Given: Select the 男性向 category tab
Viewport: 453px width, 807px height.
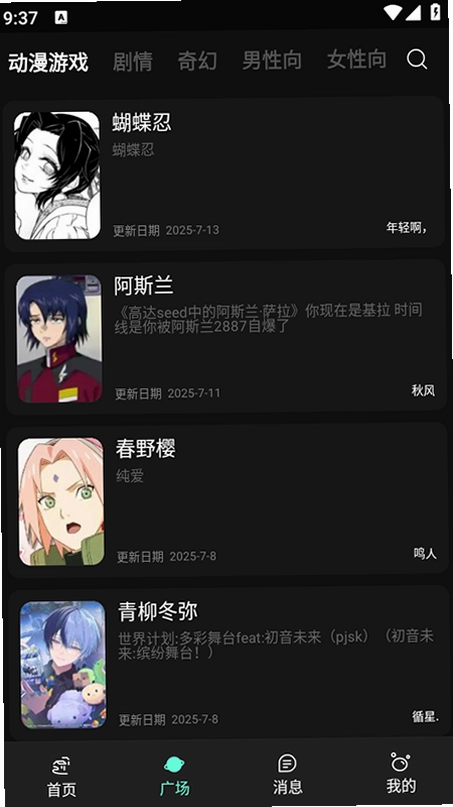Looking at the screenshot, I should tap(272, 60).
